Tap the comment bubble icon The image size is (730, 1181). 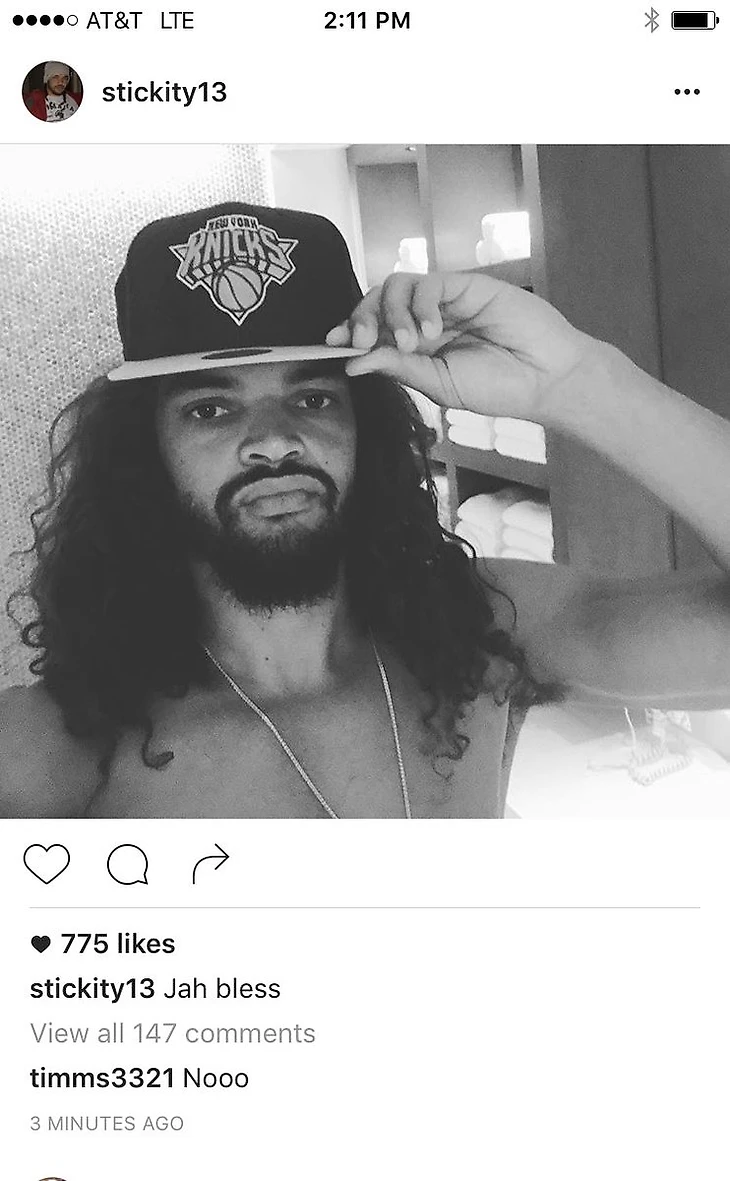[128, 865]
